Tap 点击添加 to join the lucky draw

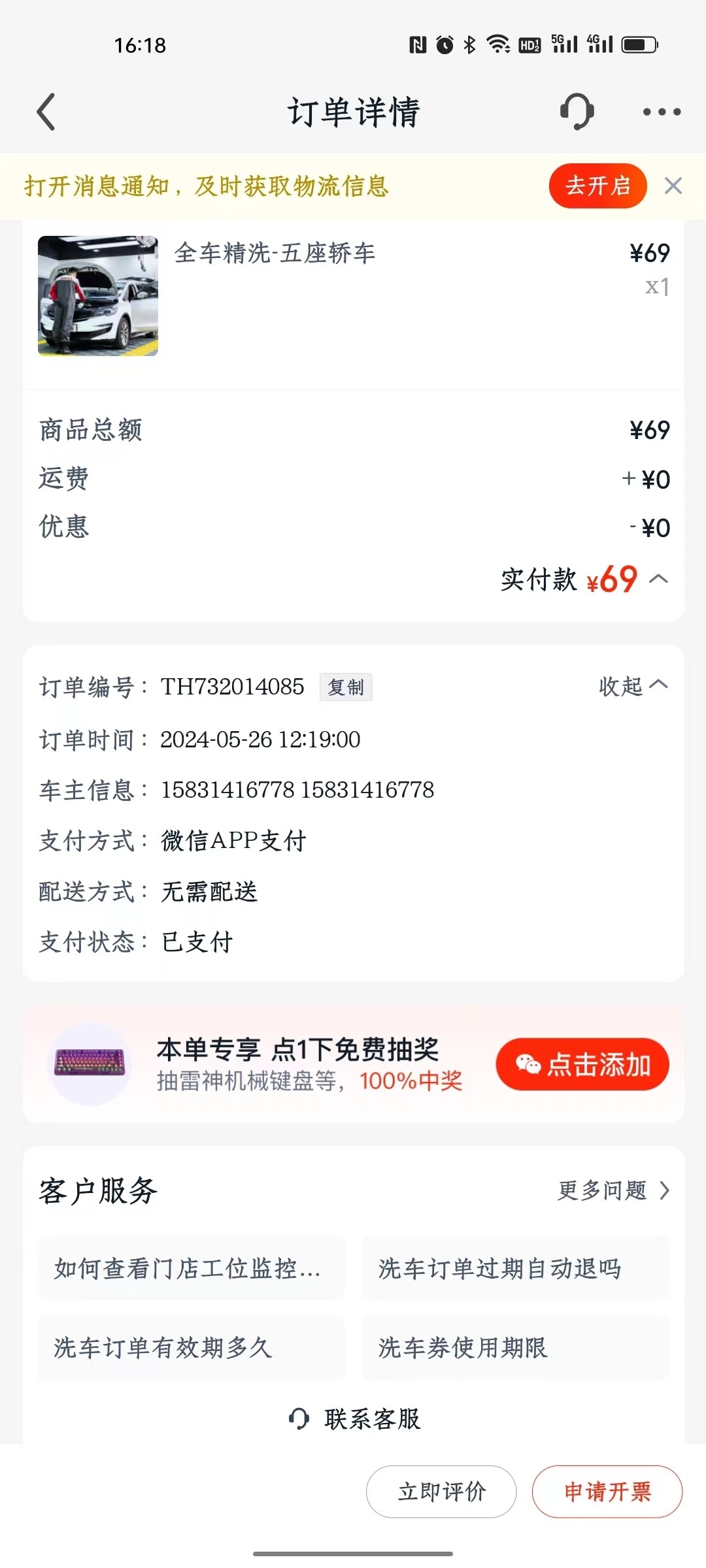click(x=582, y=1064)
